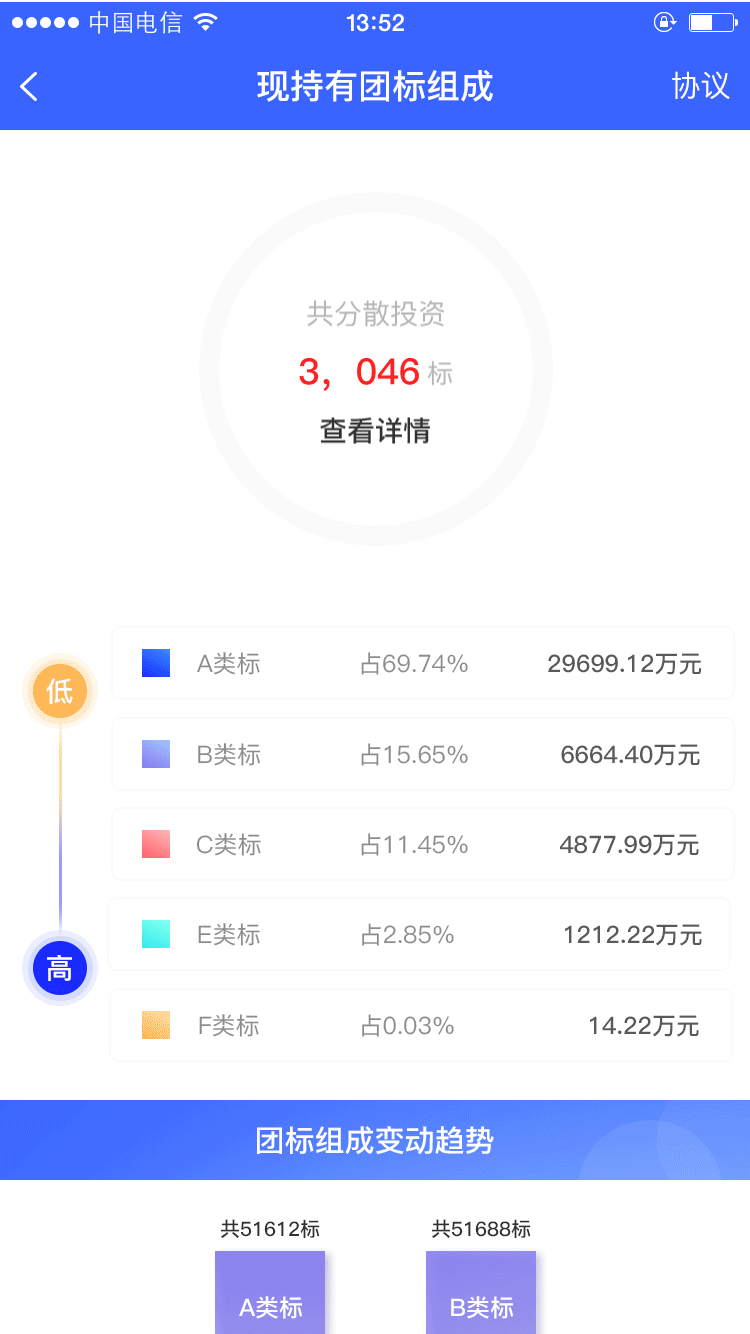Select the 高 (high risk) badge
This screenshot has height=1334, width=750.
coord(59,968)
